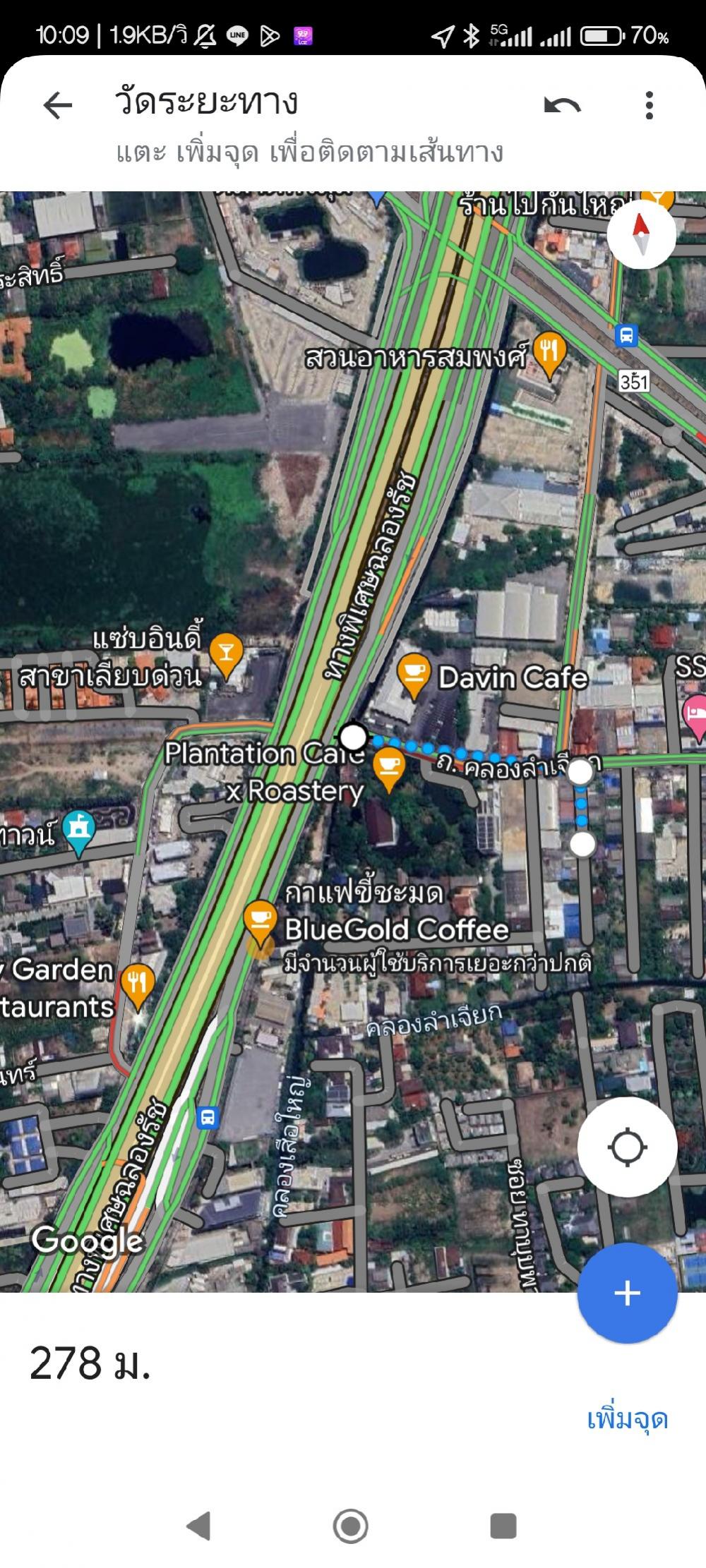Open recent apps from navigation bar
The height and width of the screenshot is (1568, 706).
pyautogui.click(x=503, y=1526)
